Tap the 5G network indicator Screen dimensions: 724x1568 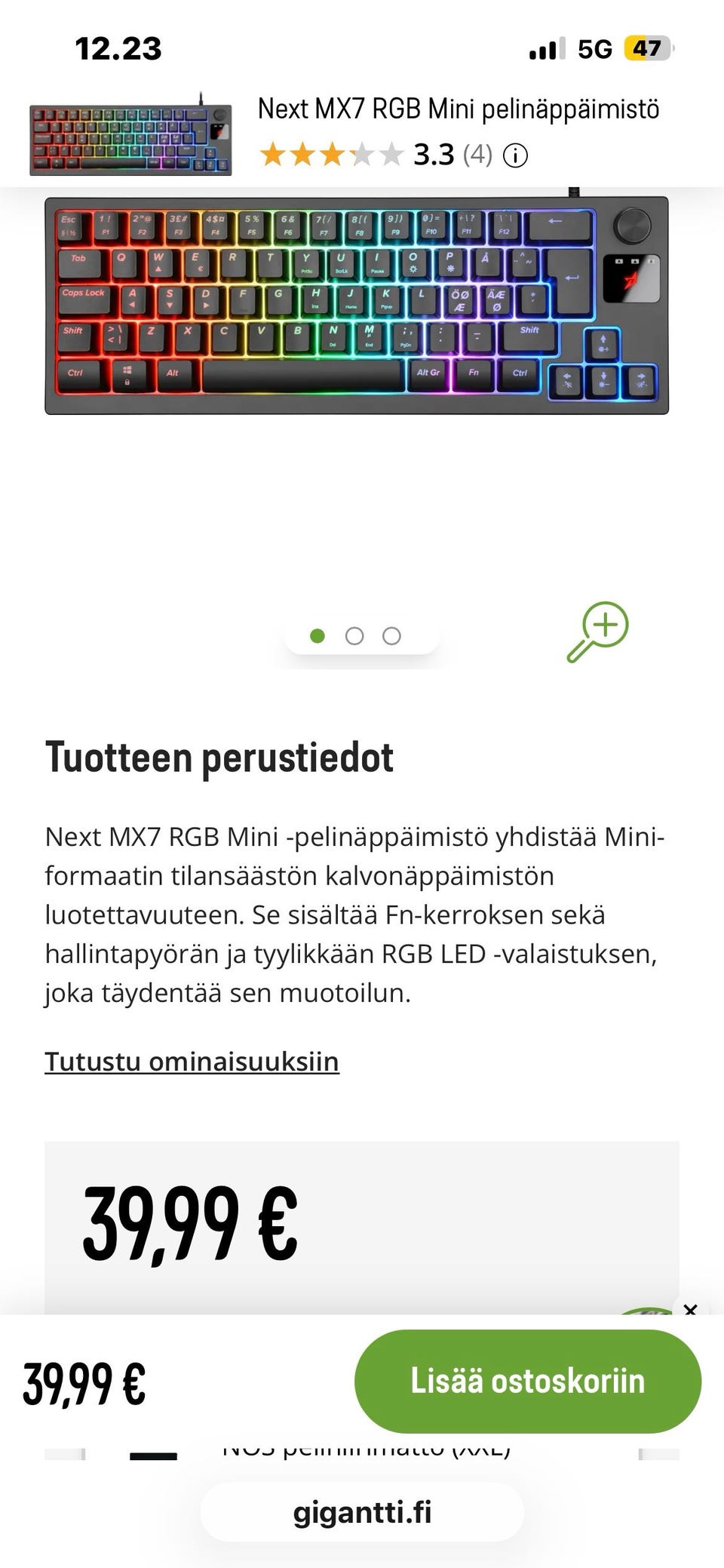coord(596,48)
